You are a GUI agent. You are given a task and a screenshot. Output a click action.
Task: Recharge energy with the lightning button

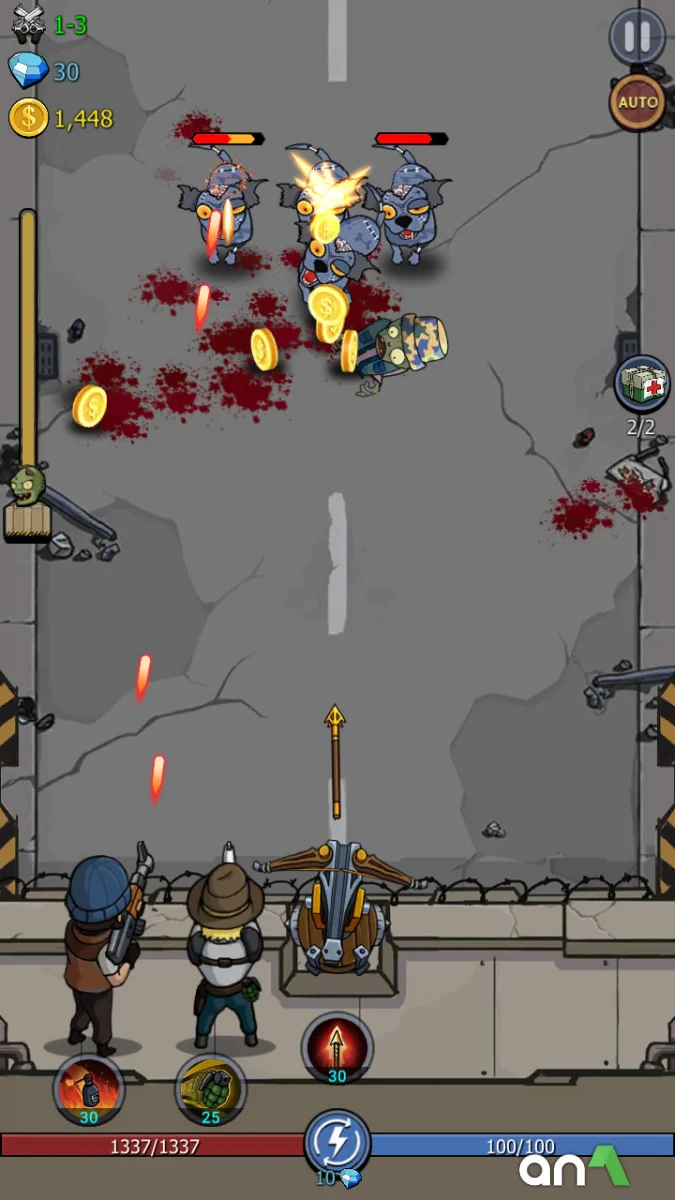[337, 1142]
